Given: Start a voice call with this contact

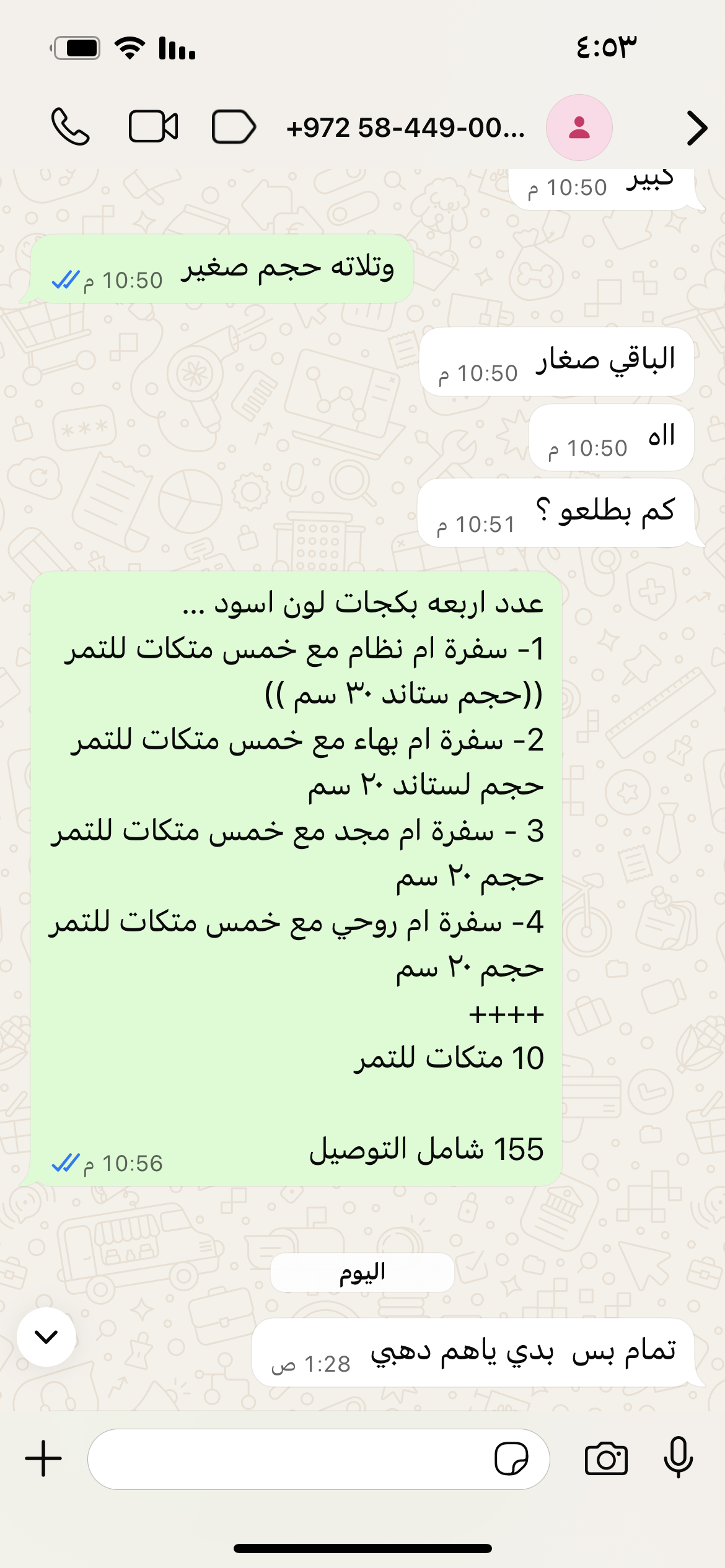Looking at the screenshot, I should tap(70, 127).
